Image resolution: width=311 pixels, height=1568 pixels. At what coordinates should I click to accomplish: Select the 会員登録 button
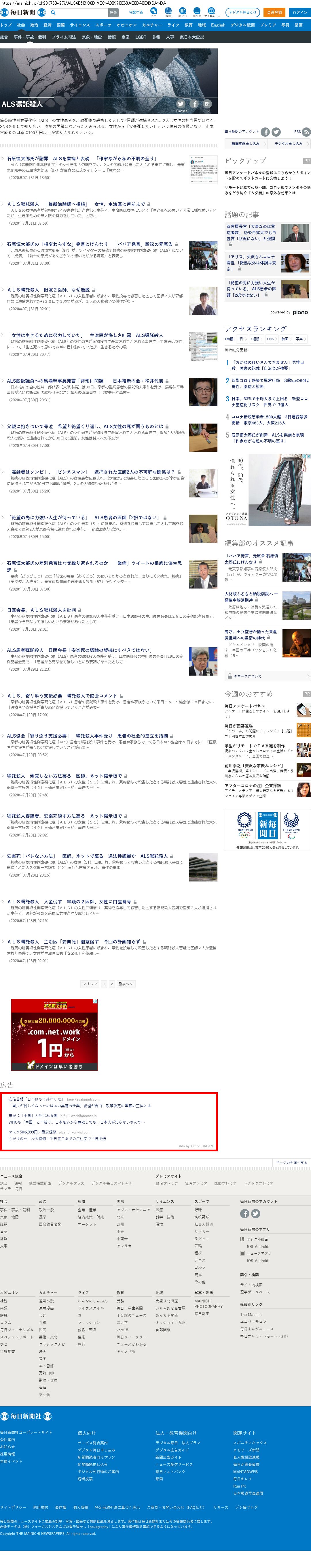[274, 12]
